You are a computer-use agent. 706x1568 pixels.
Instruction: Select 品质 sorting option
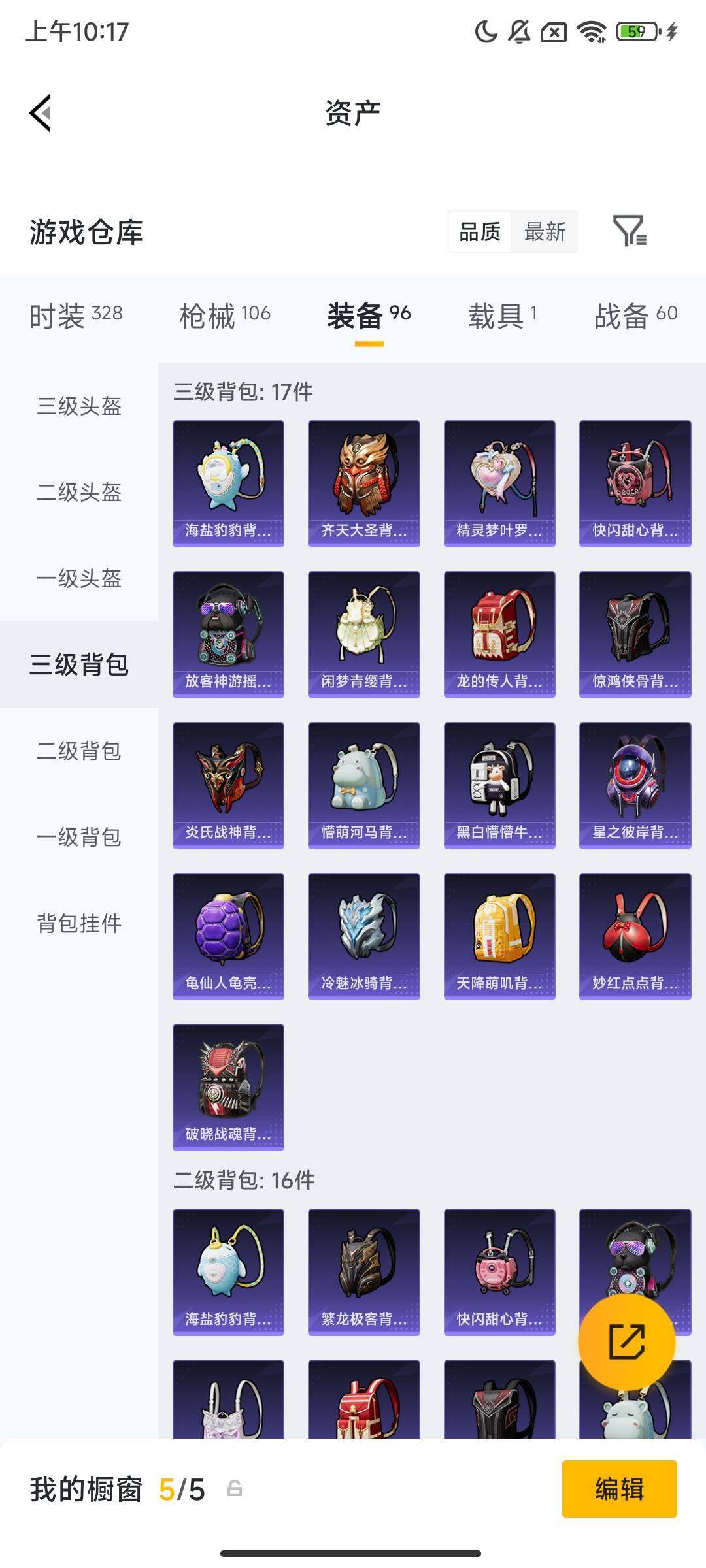coord(479,232)
